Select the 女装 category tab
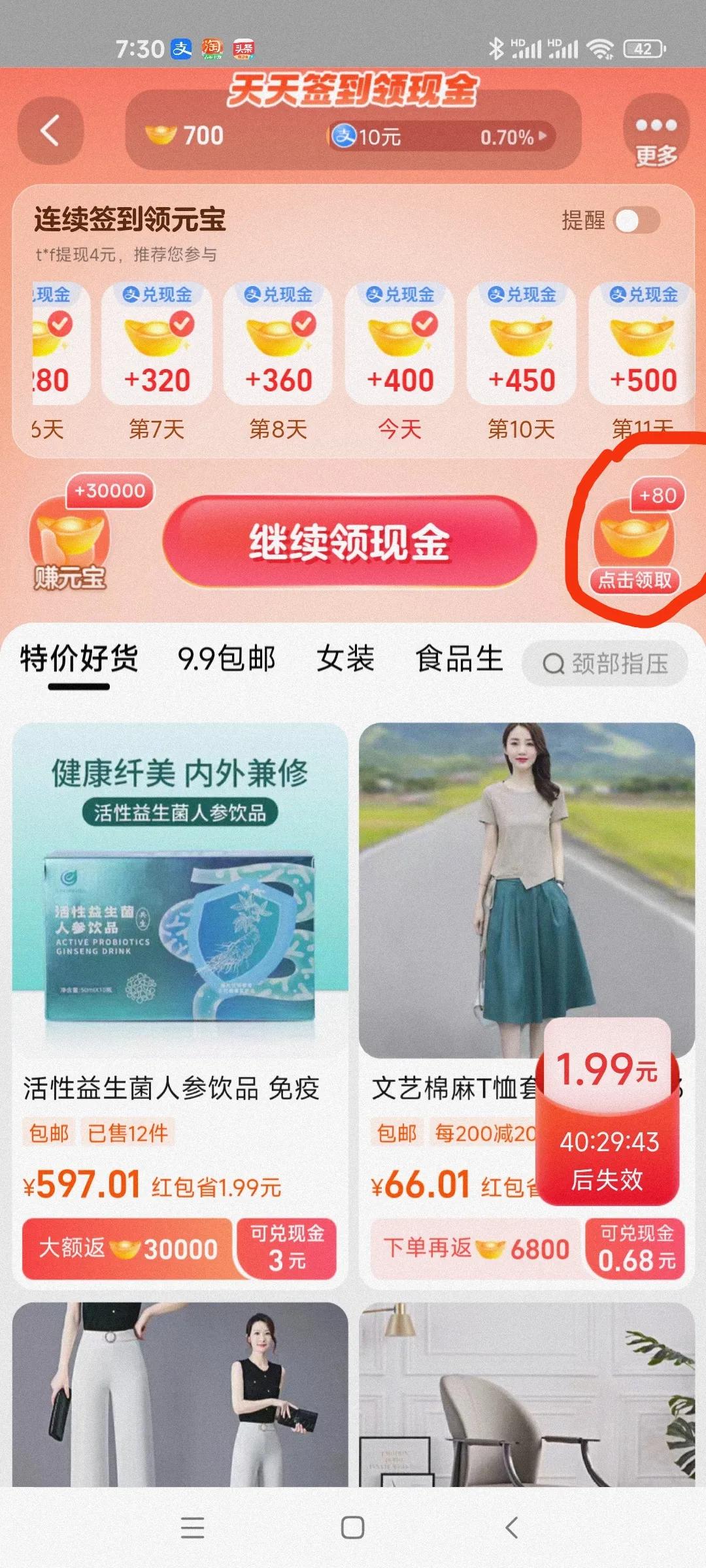This screenshot has width=706, height=1568. (x=345, y=659)
